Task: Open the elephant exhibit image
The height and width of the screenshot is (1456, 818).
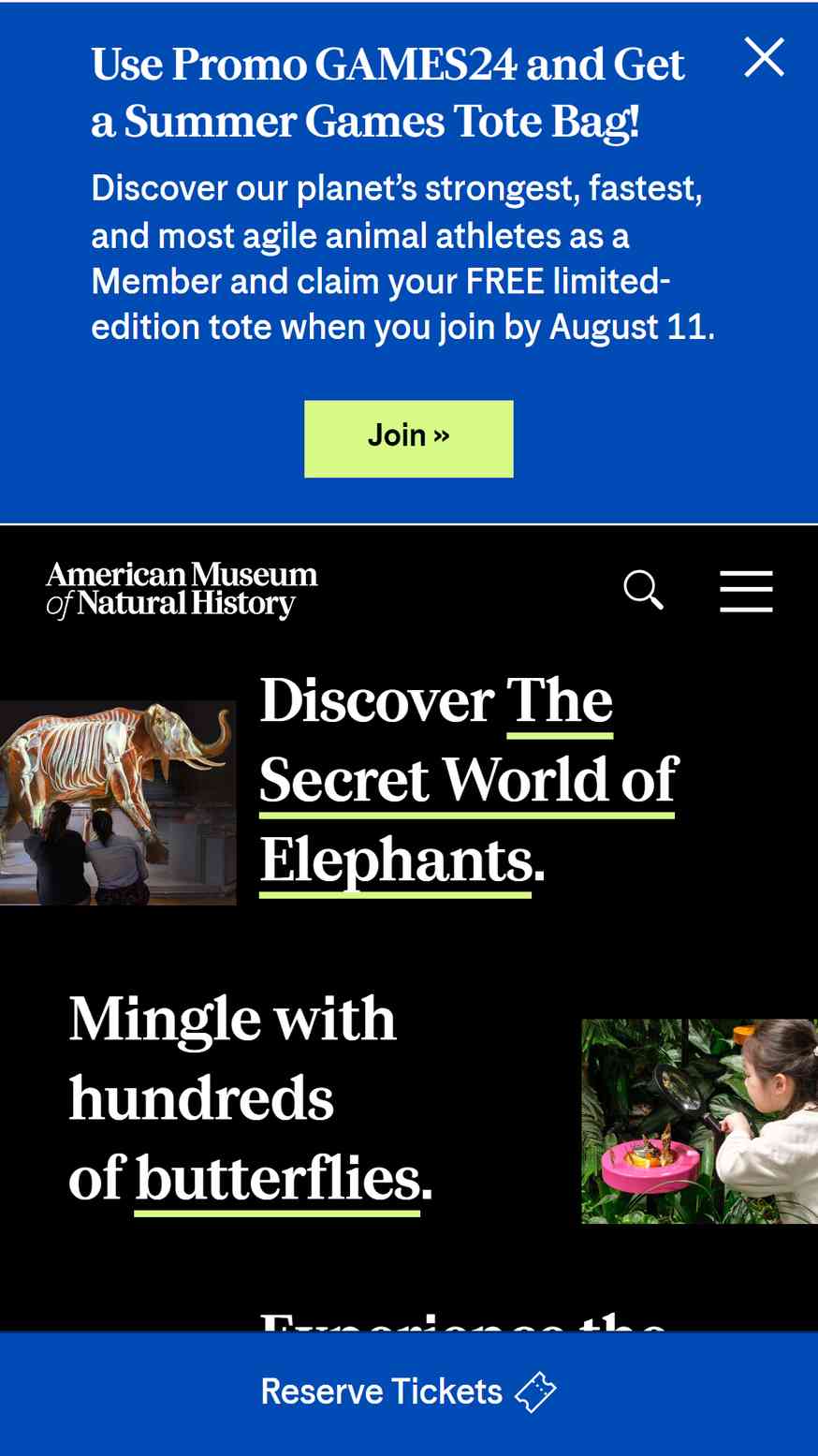Action: (118, 803)
